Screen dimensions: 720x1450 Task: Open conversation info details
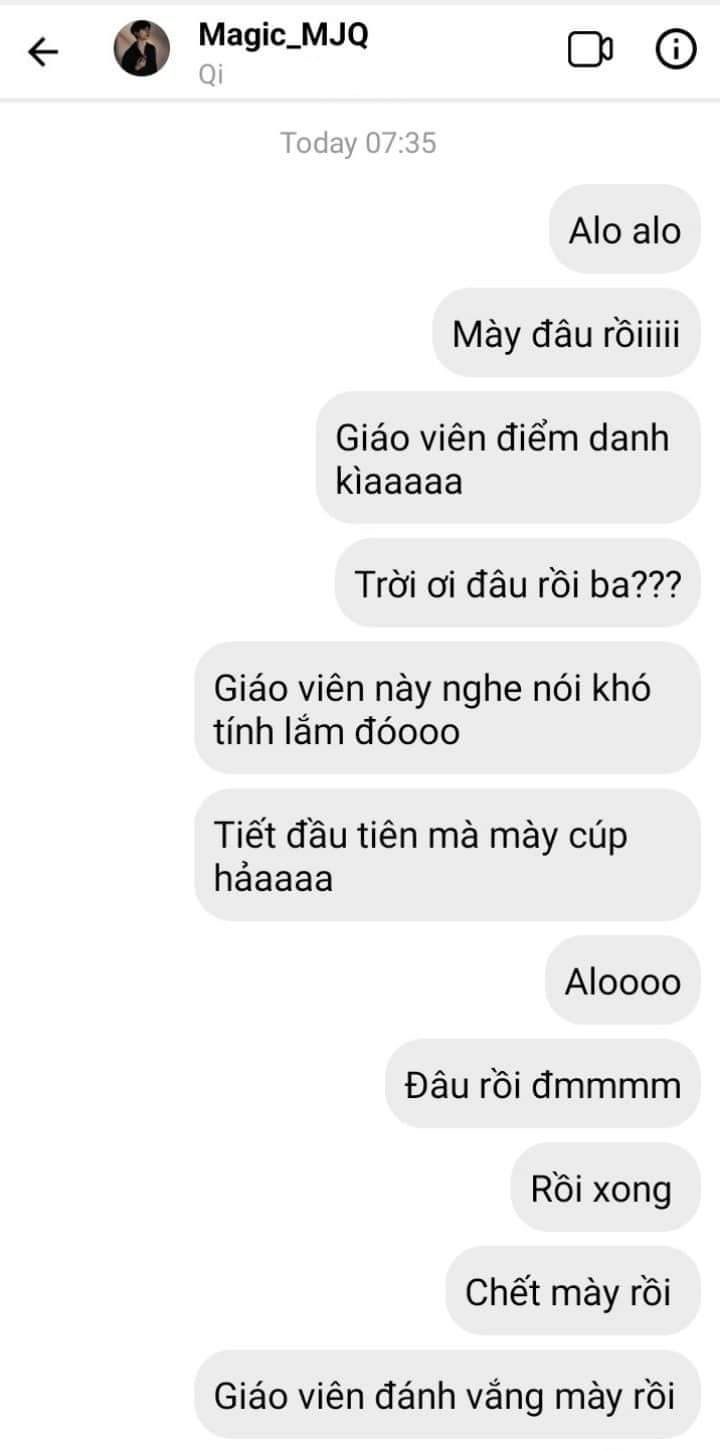675,50
